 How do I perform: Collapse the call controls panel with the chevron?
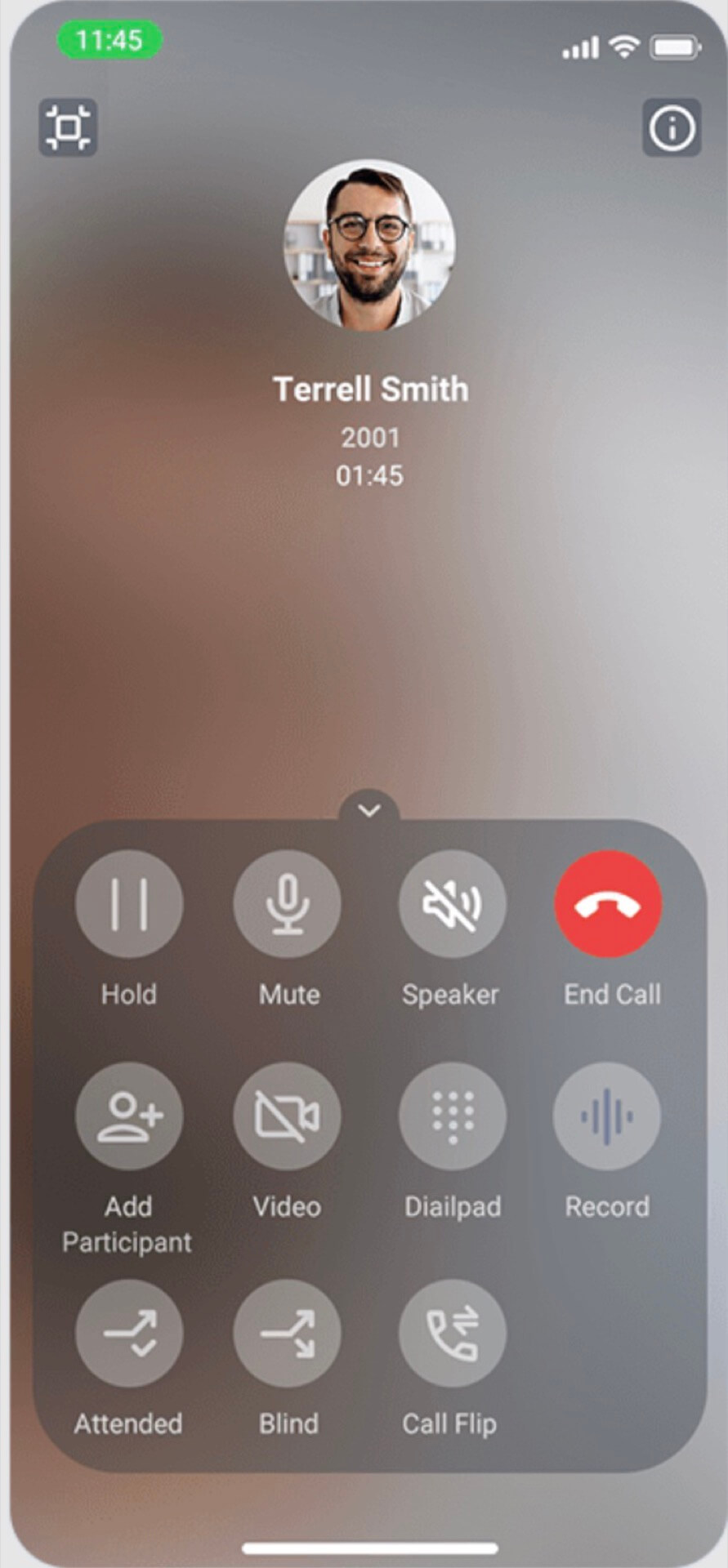tap(369, 809)
